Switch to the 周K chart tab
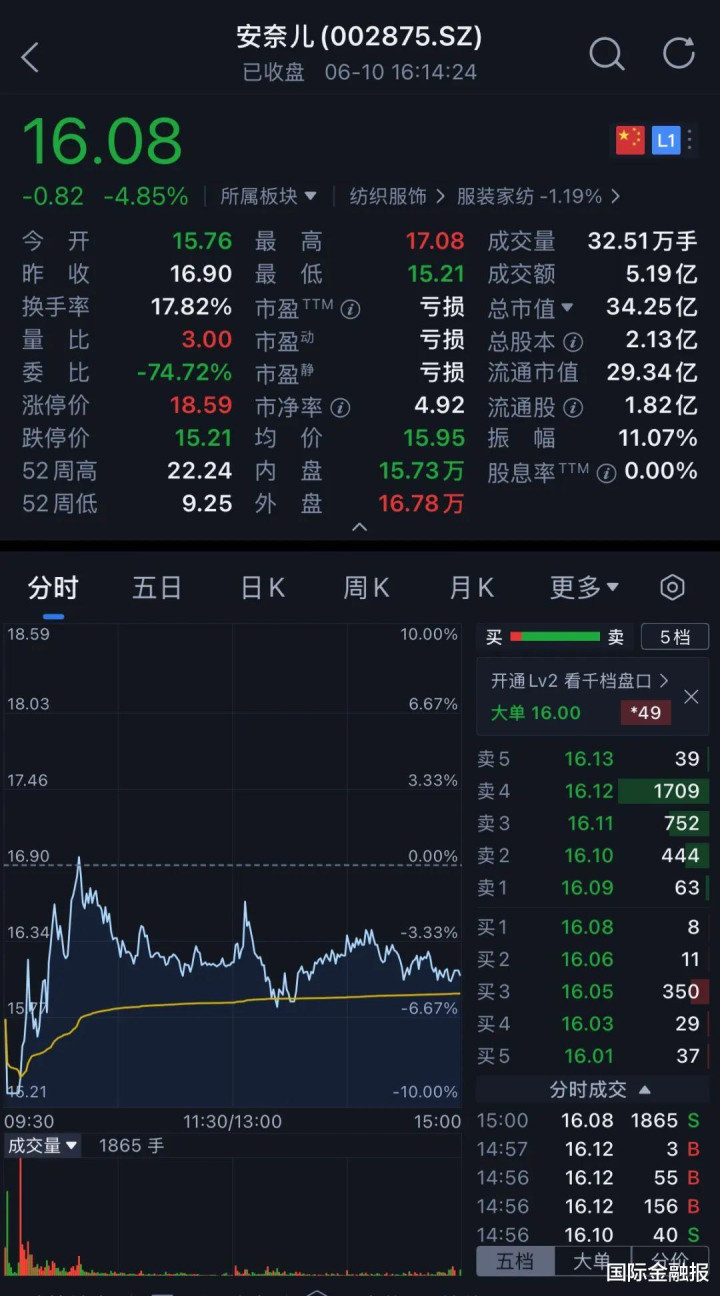This screenshot has height=1296, width=720. coord(366,588)
